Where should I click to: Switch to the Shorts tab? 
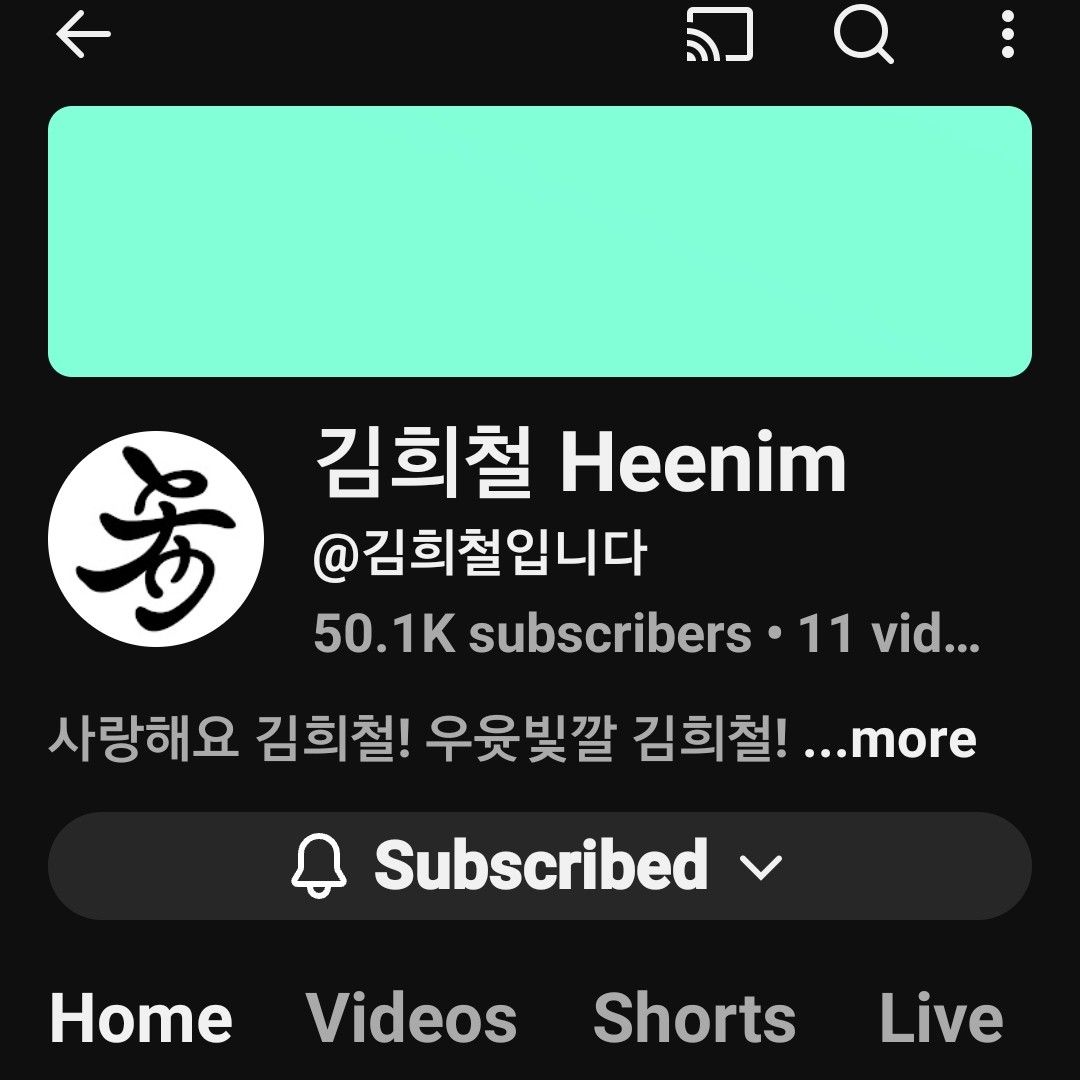point(694,1018)
